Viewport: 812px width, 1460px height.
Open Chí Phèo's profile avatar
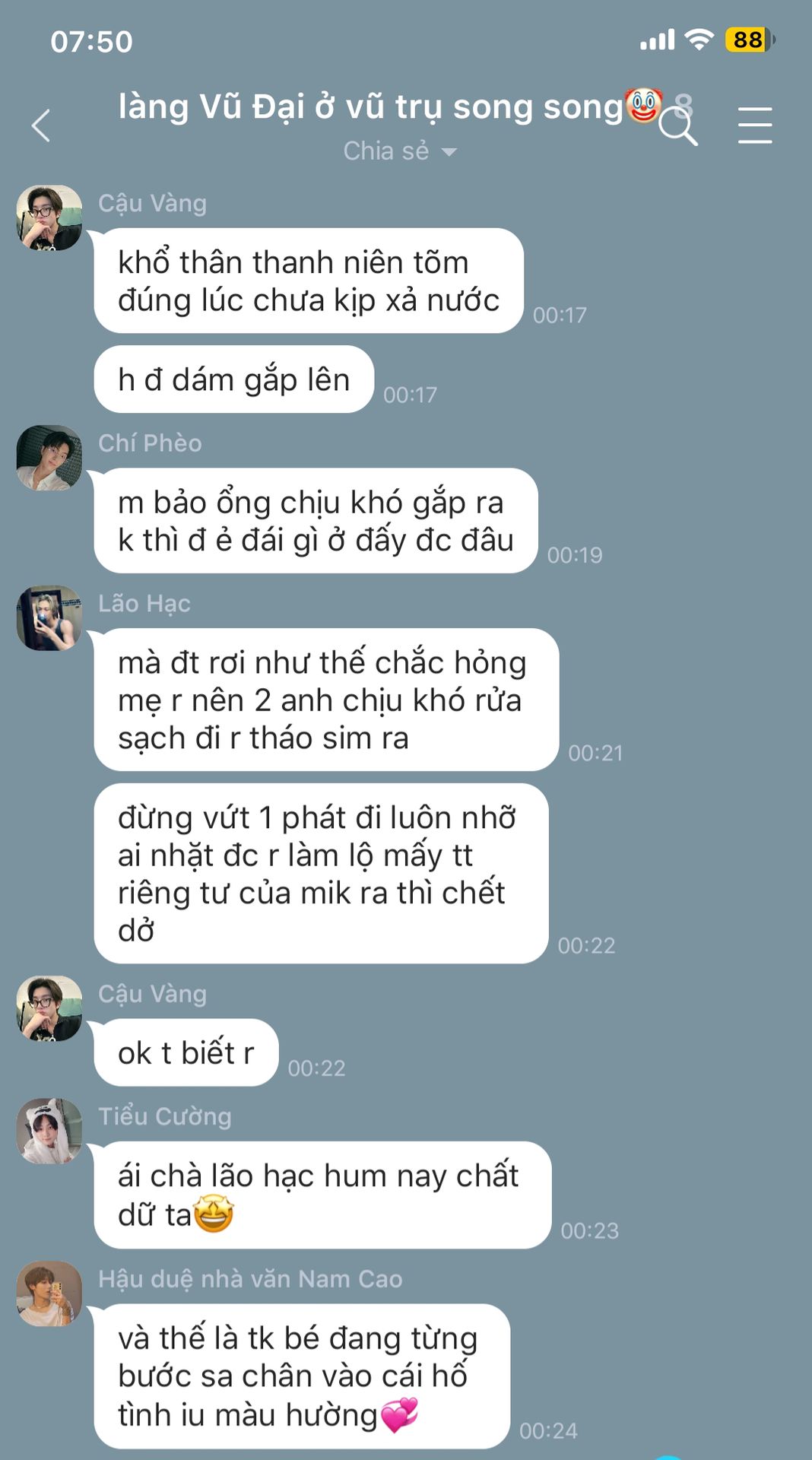coord(49,458)
